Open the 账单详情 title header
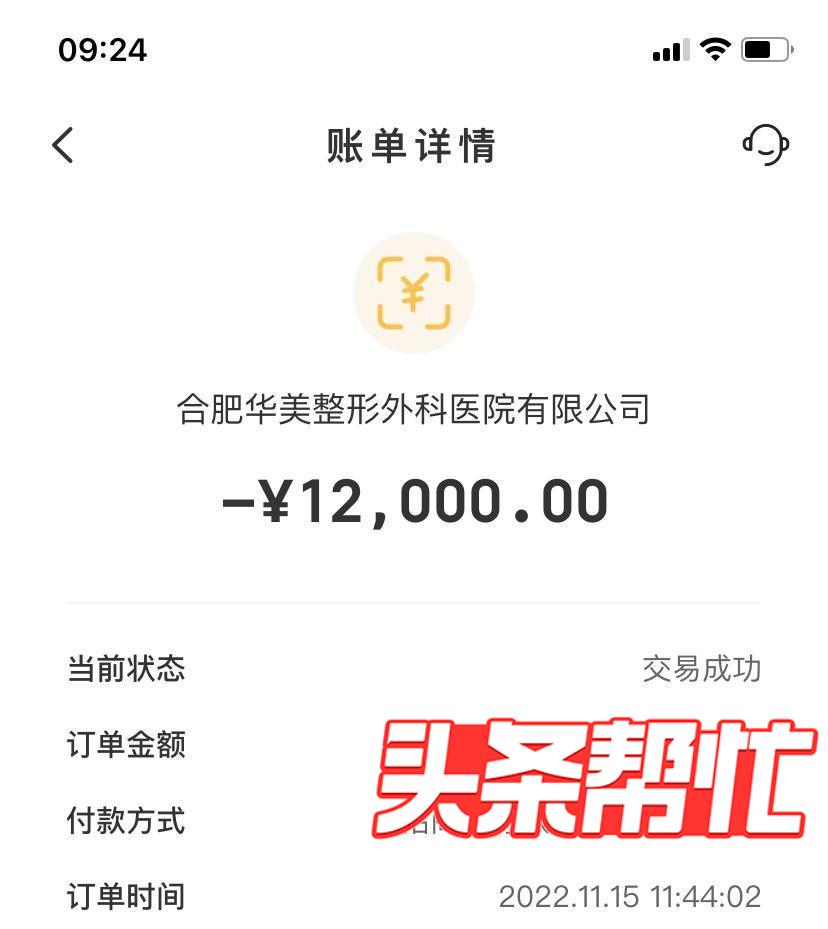 point(413,145)
